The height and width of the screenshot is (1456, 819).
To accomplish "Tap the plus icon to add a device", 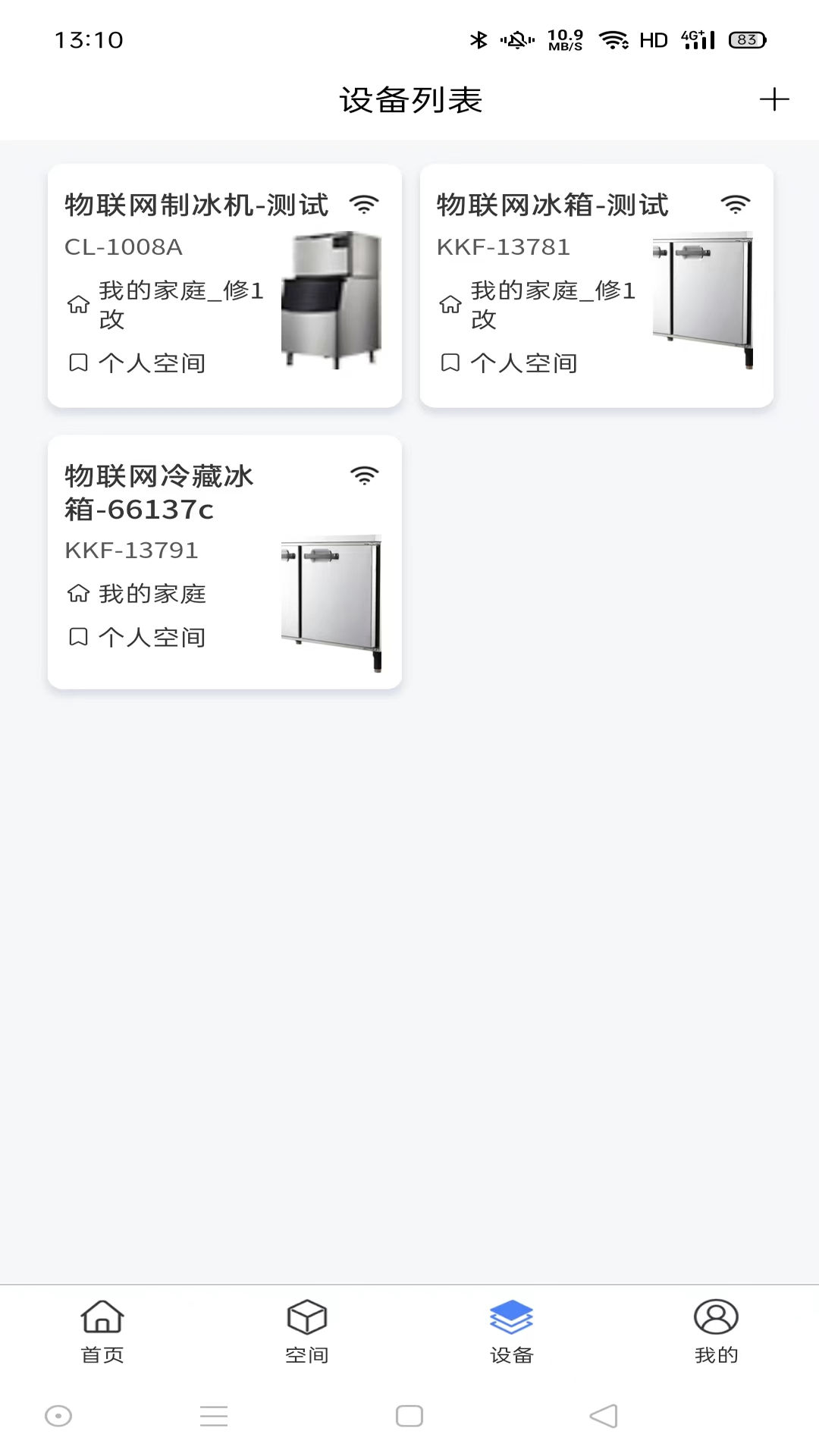I will coord(774,99).
